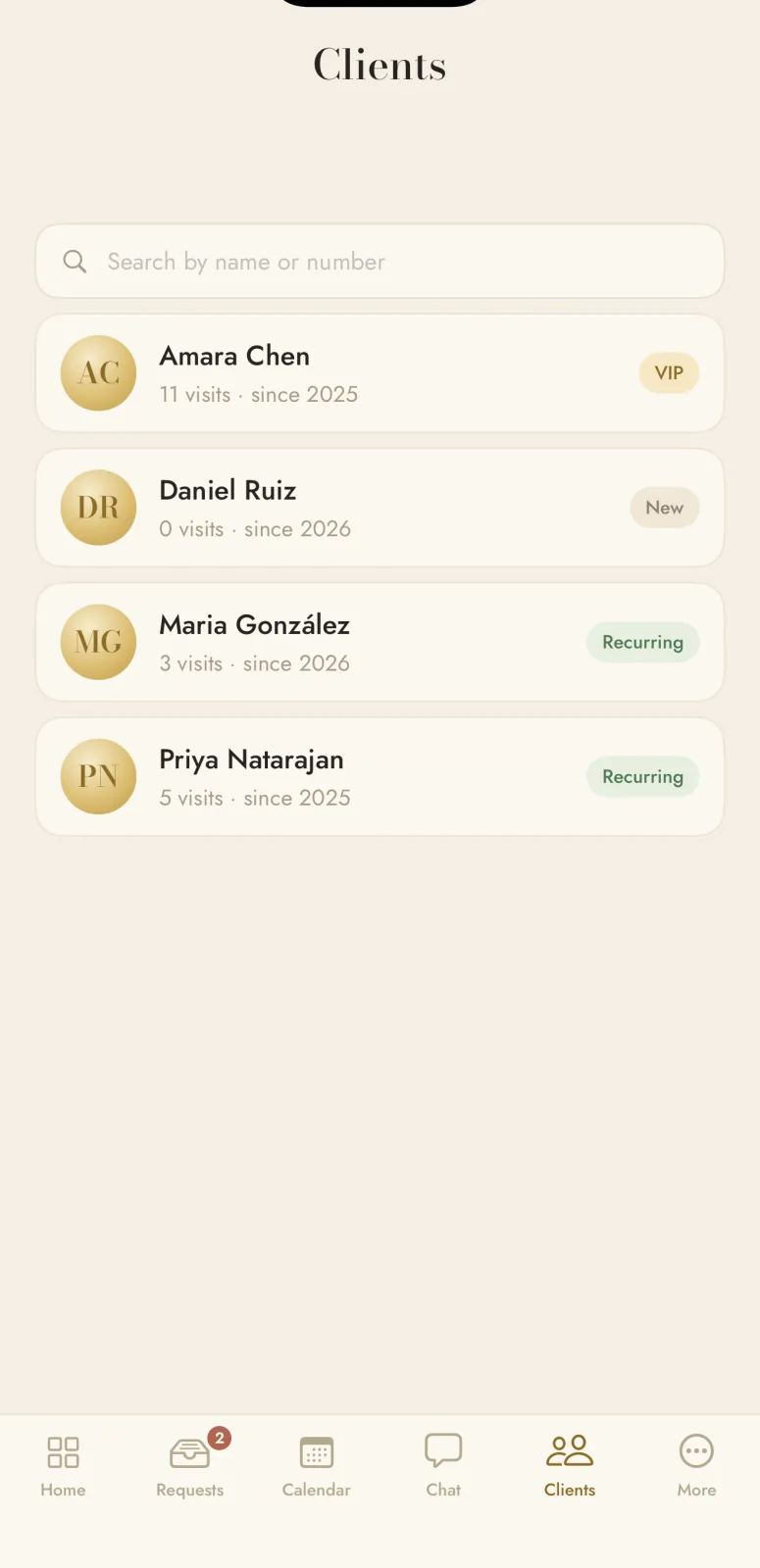This screenshot has height=1568, width=760.
Task: Switch to the Requests tab
Action: pos(190,1465)
